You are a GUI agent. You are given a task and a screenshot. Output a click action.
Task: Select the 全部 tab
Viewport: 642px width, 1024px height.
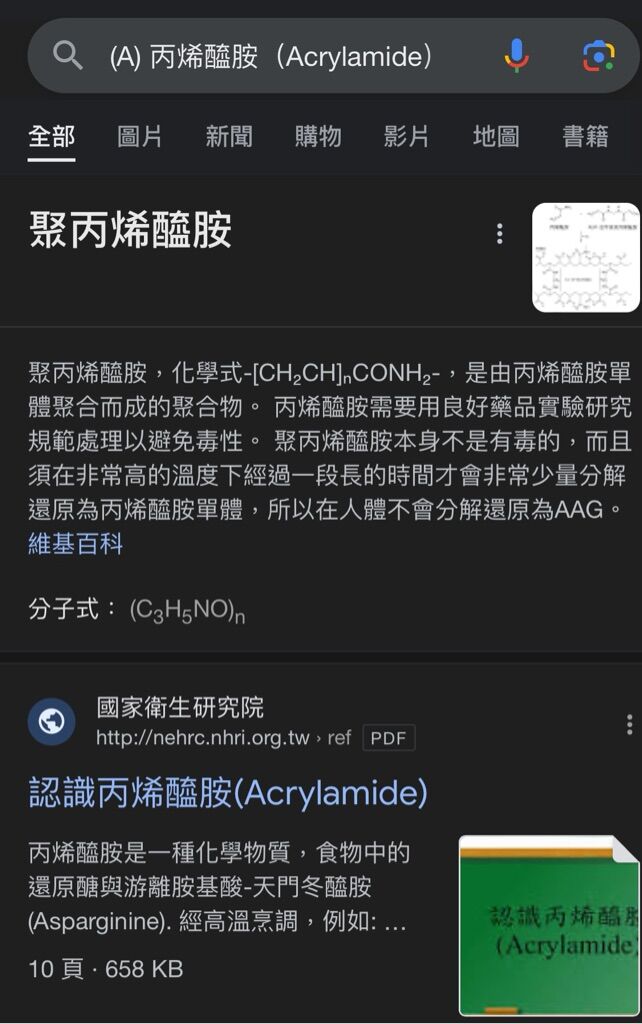[x=51, y=137]
